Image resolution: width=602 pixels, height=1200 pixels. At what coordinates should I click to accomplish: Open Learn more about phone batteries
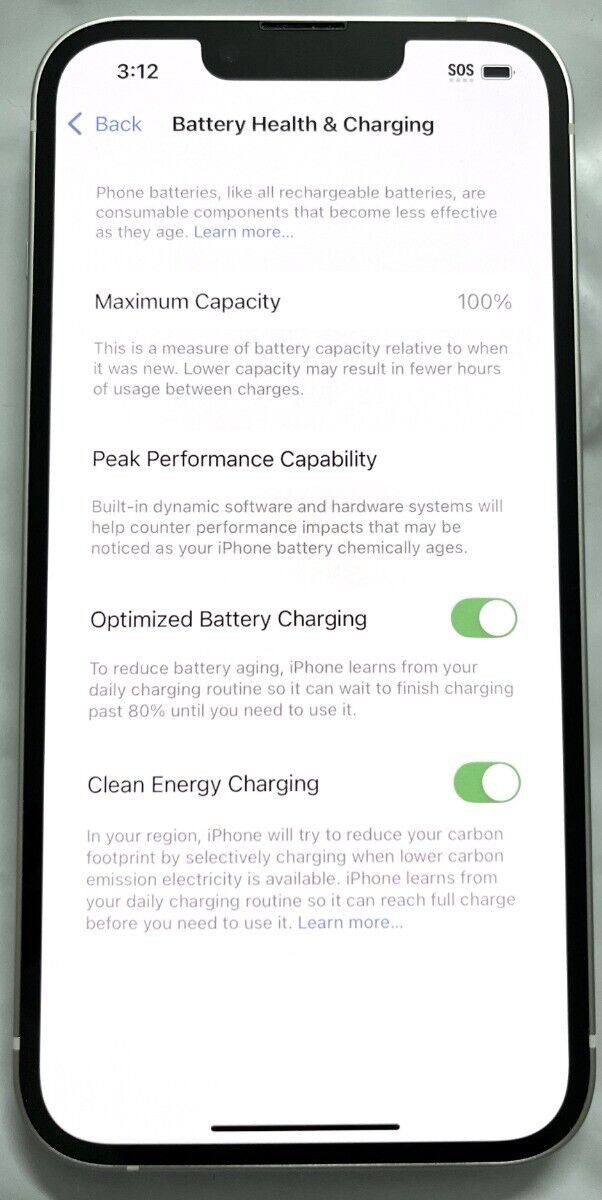coord(244,232)
